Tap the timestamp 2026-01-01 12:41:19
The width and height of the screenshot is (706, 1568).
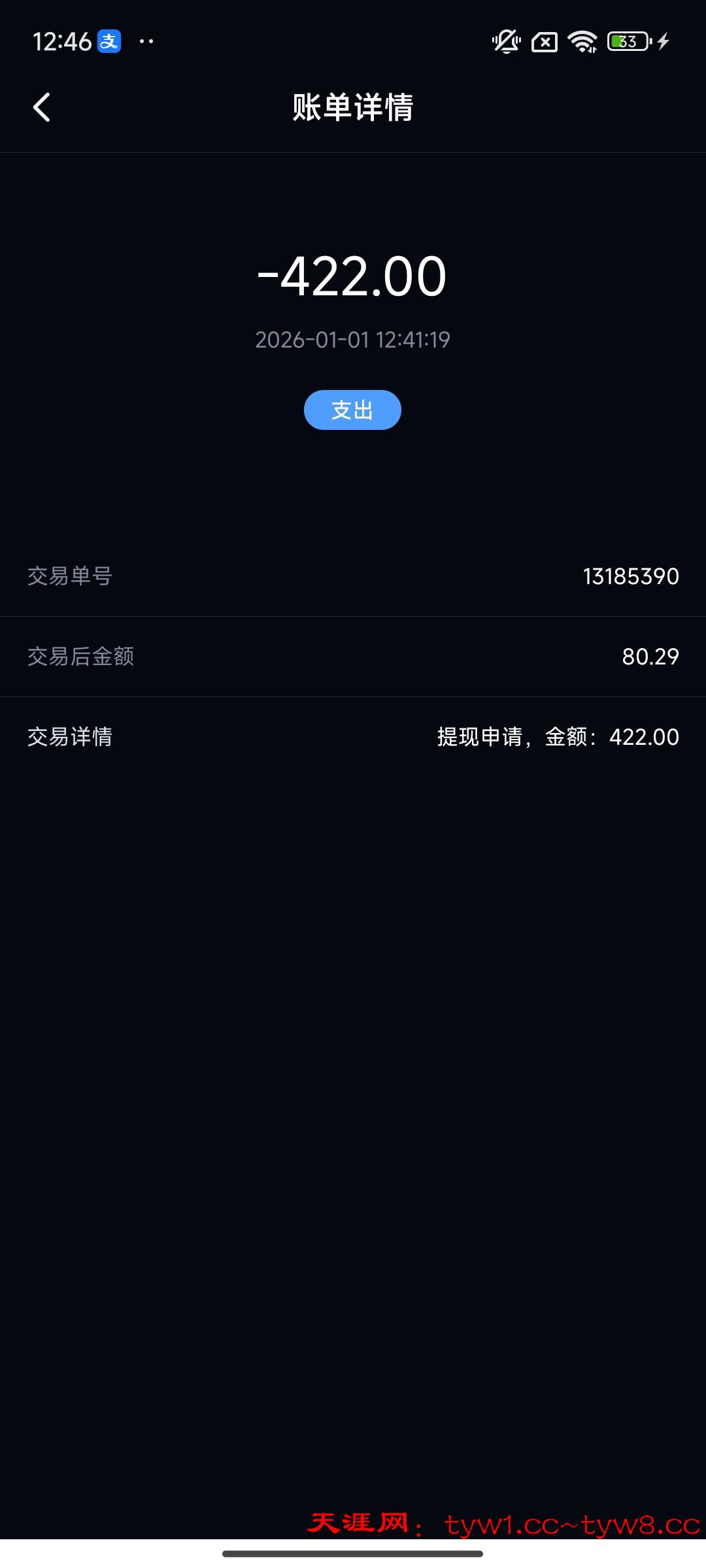pyautogui.click(x=353, y=339)
